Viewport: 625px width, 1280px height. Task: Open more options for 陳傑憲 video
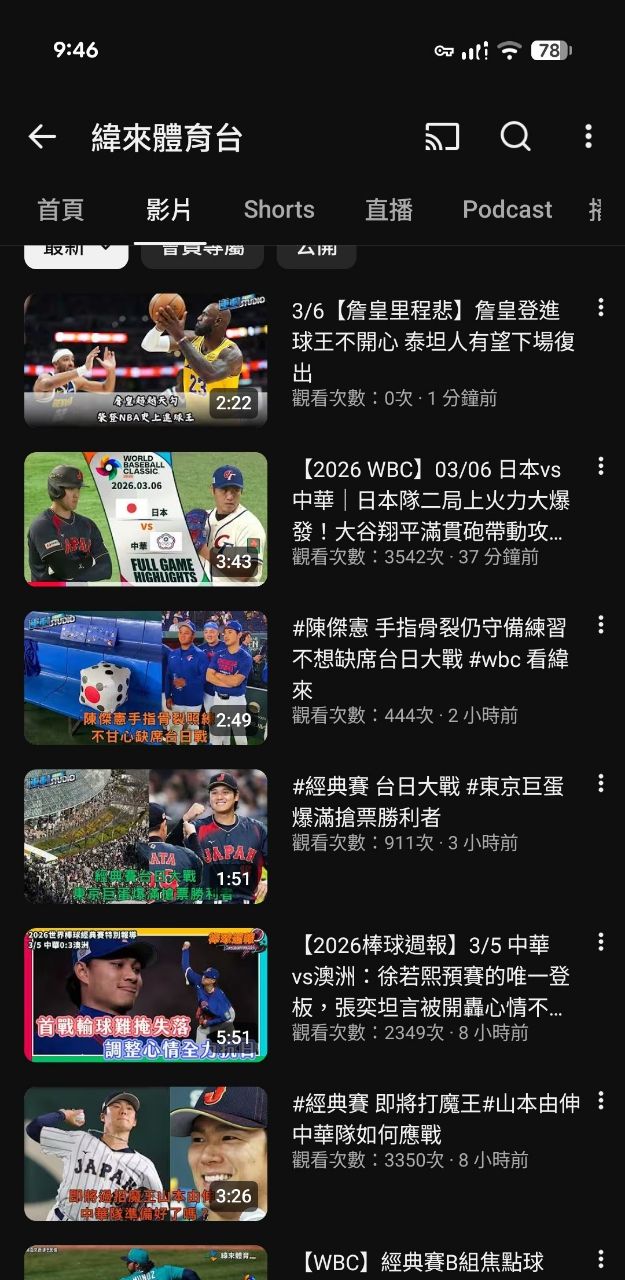[601, 625]
